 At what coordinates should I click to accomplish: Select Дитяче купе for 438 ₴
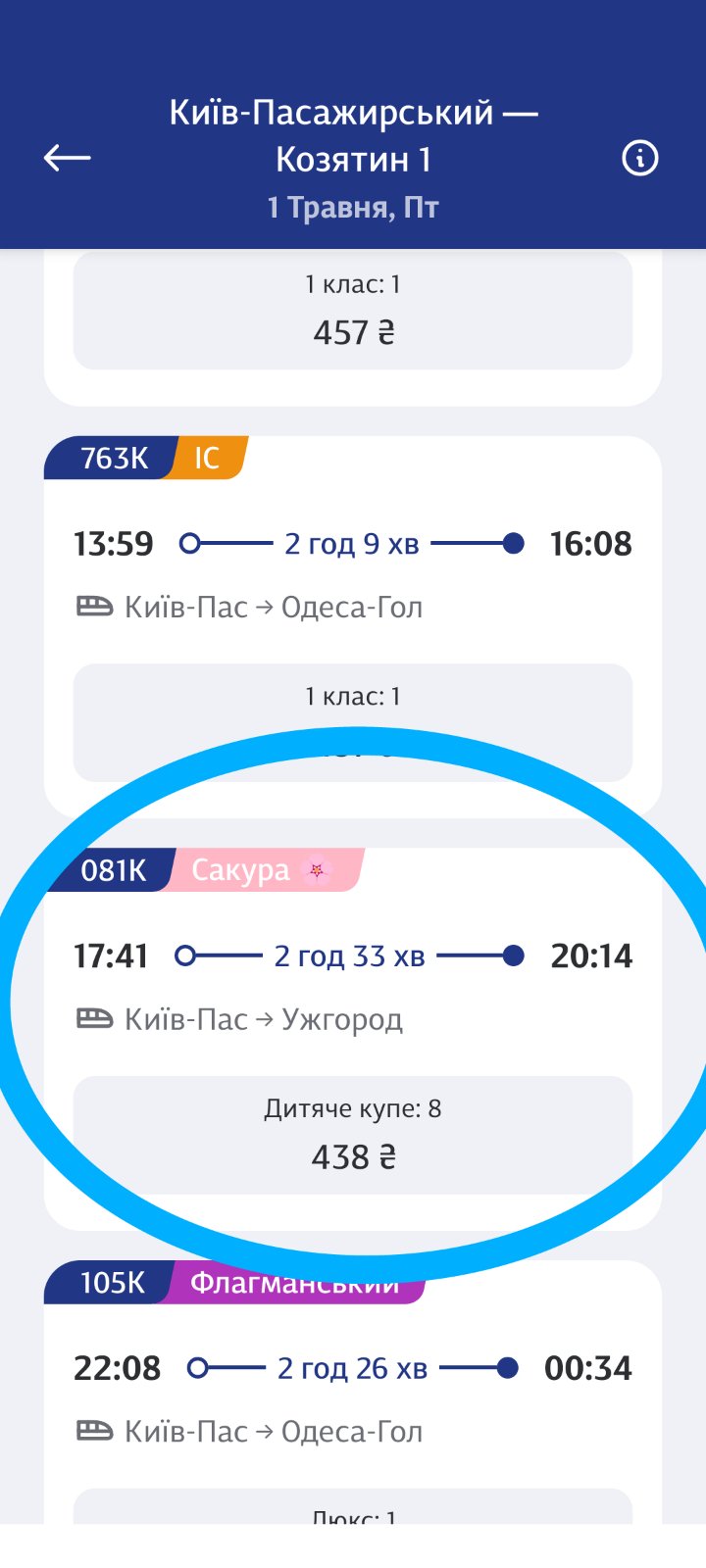(x=353, y=1135)
